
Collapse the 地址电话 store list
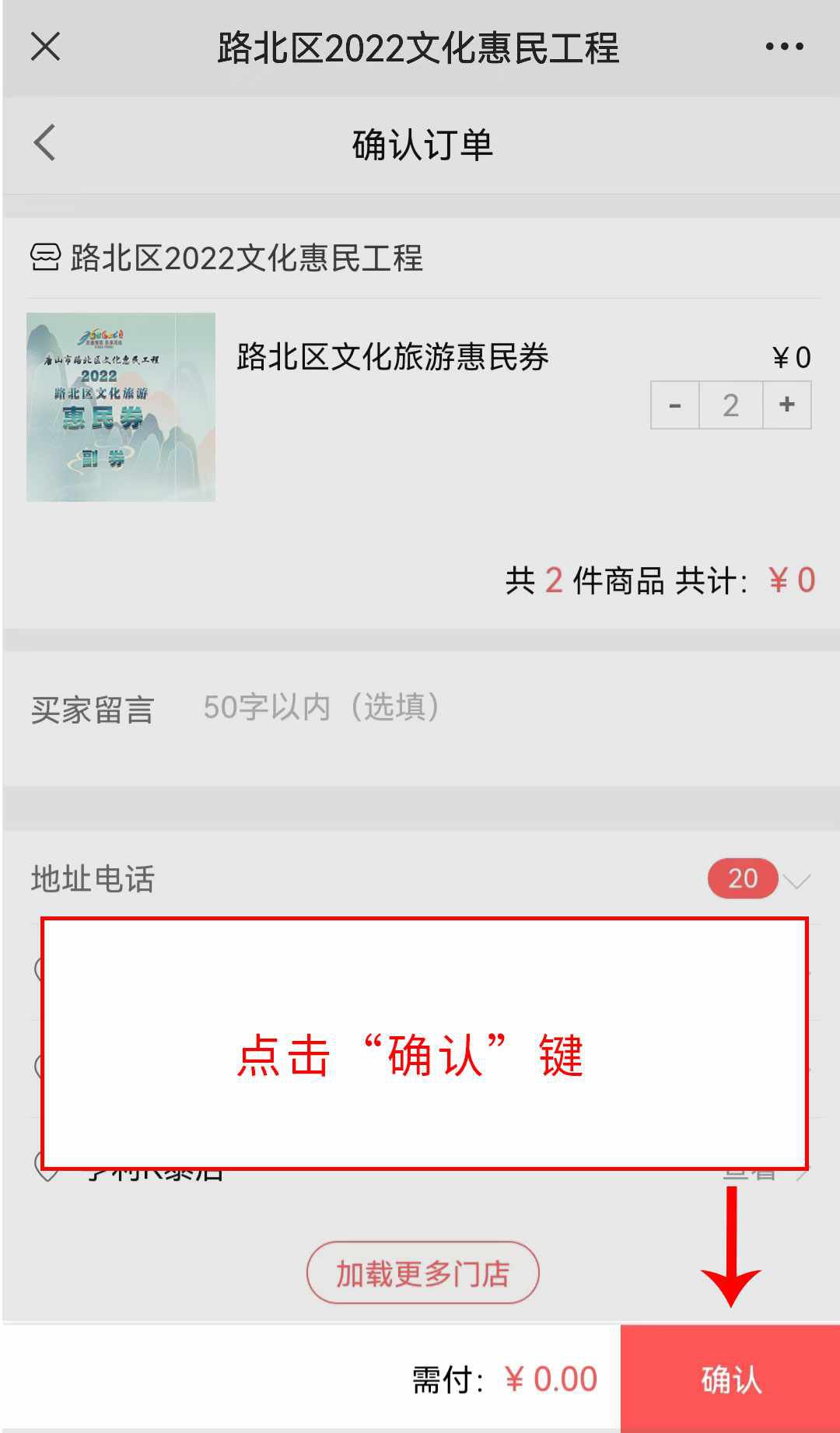pyautogui.click(x=796, y=880)
